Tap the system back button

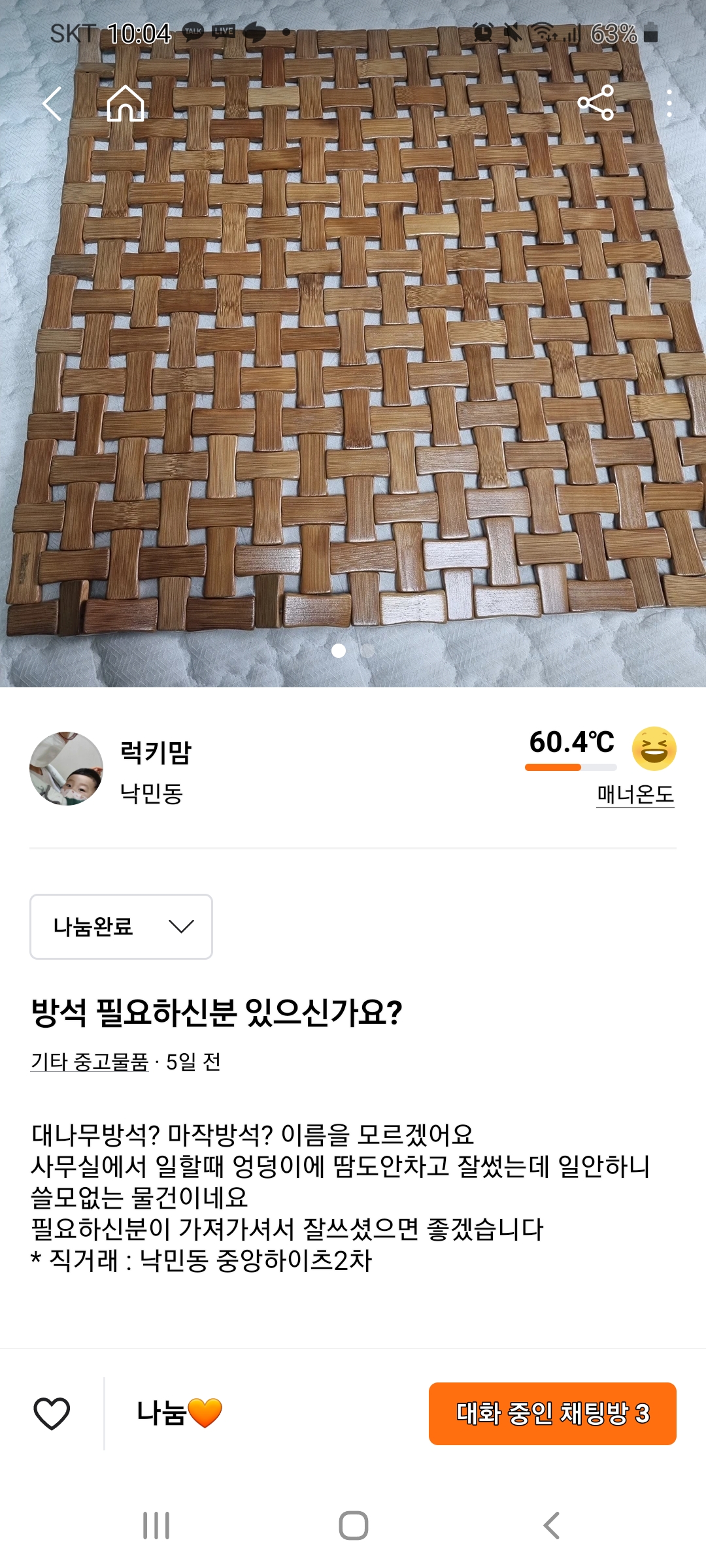coord(551,1526)
